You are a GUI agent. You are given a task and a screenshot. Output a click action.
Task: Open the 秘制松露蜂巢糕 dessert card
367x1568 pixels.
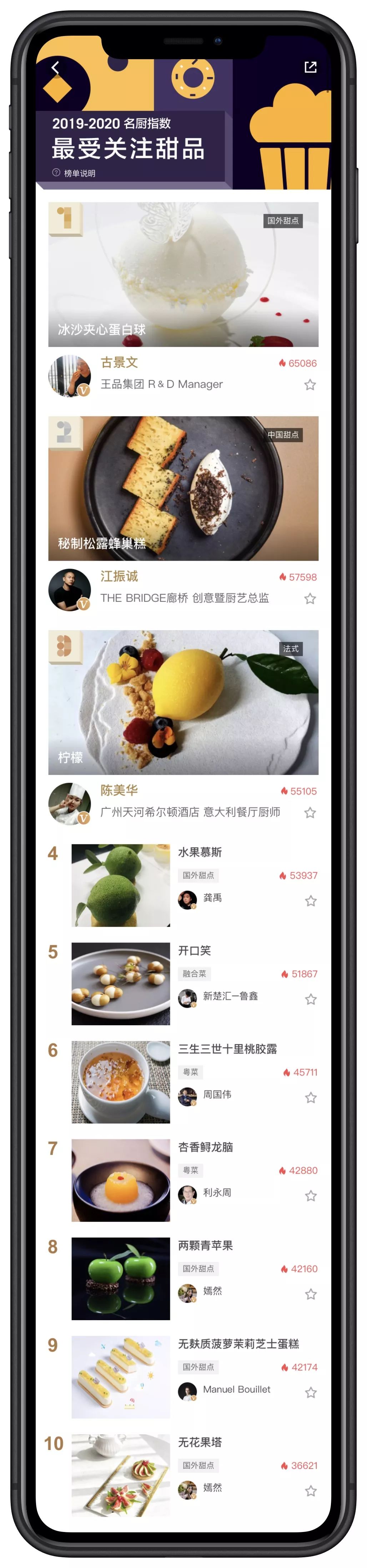pos(183,488)
